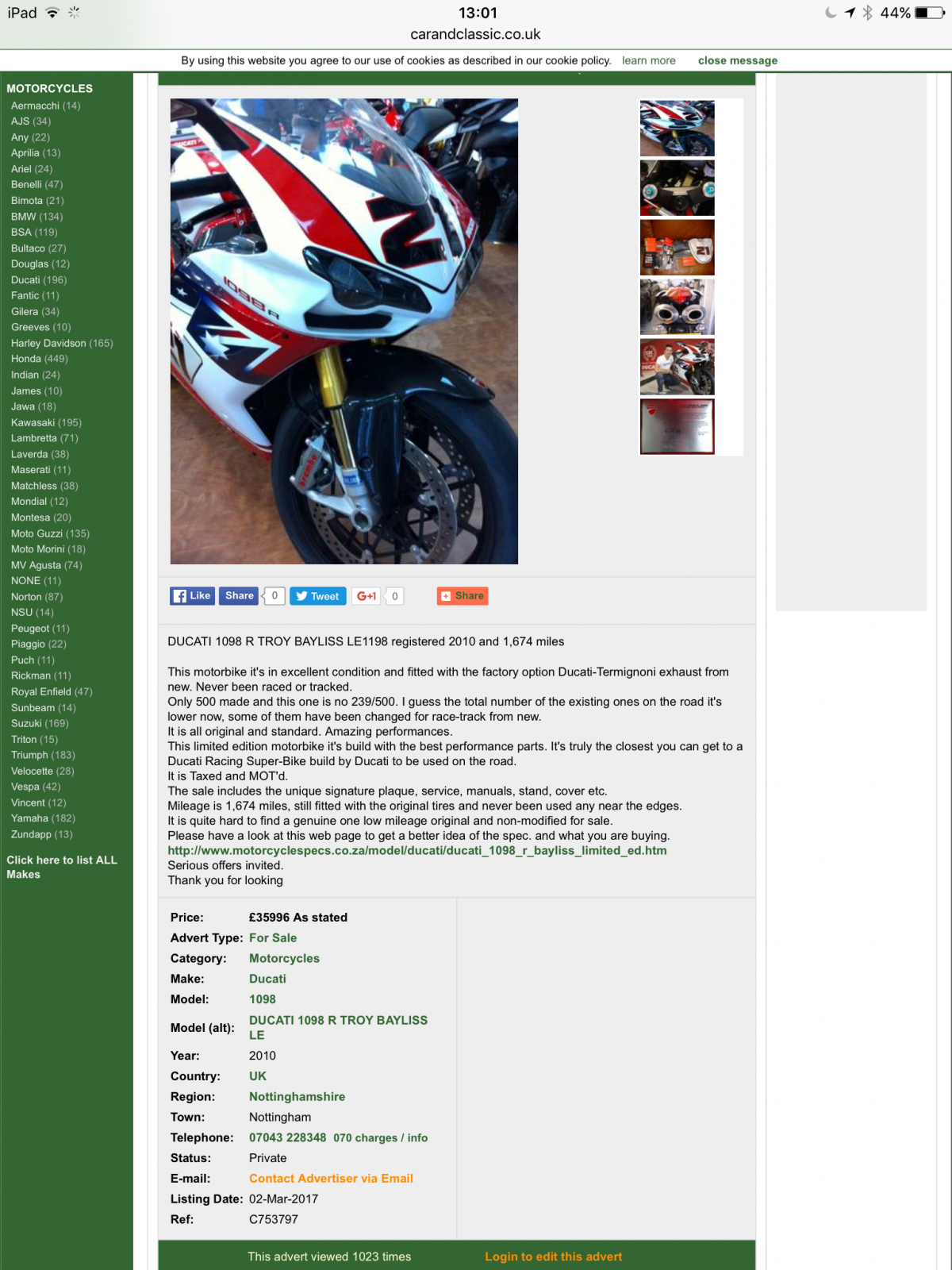The image size is (952, 1270).
Task: Call the telephone number 07043 228348
Action: (287, 1137)
